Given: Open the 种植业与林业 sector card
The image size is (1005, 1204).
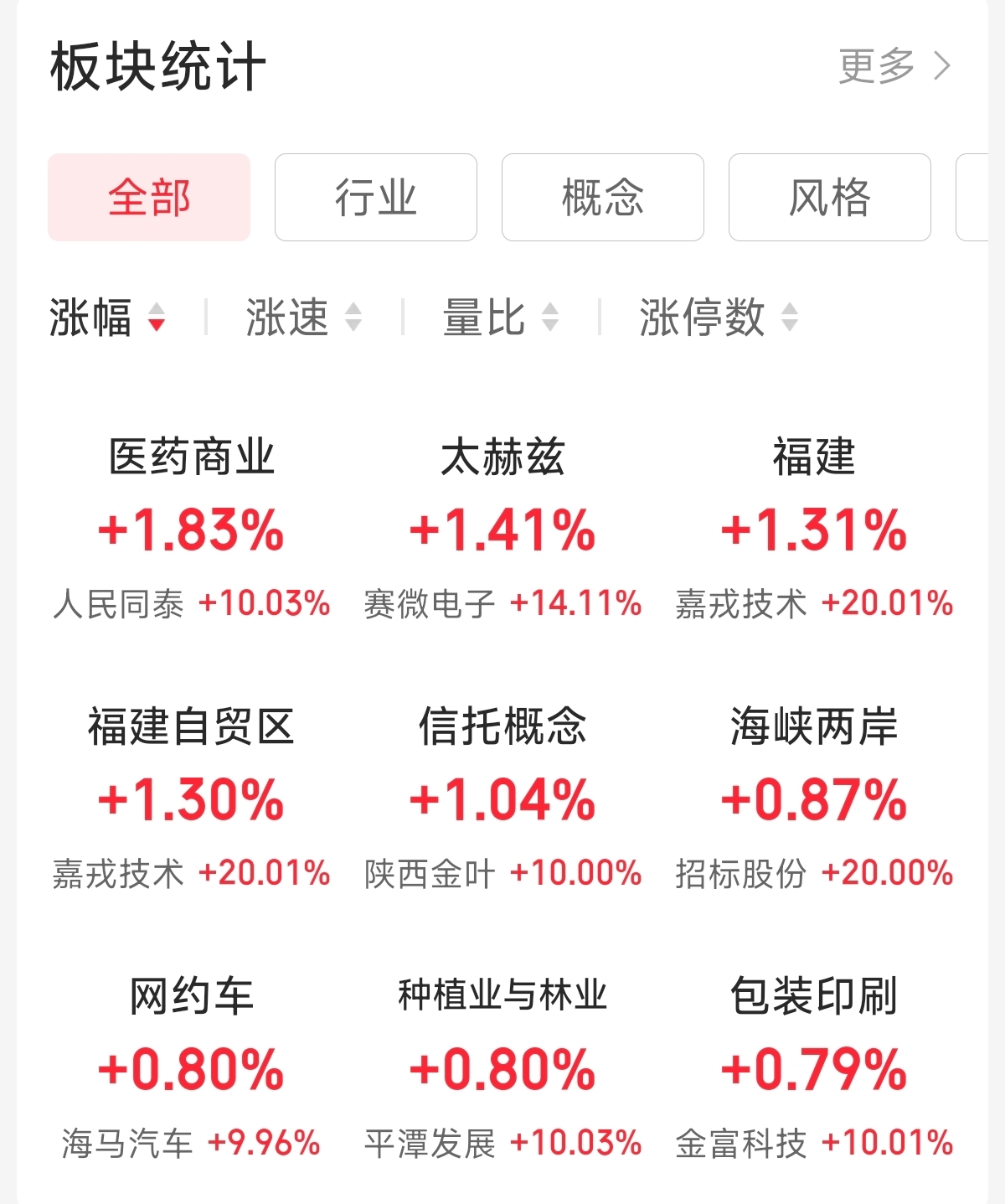Looking at the screenshot, I should pos(502,1067).
